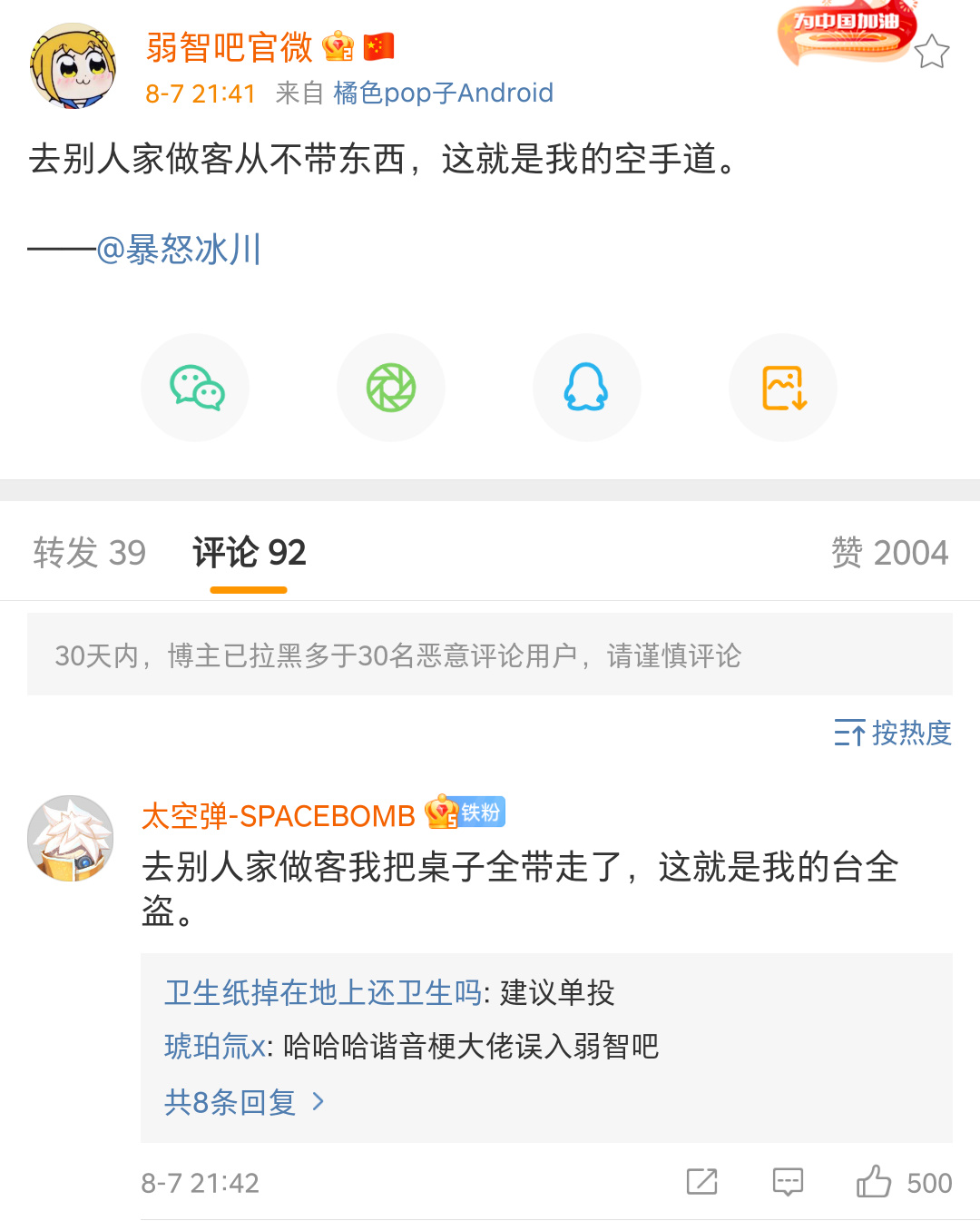Image resolution: width=980 pixels, height=1221 pixels.
Task: Reply to 太空弹-SPACEBOMB's comment
Action: (x=788, y=1182)
